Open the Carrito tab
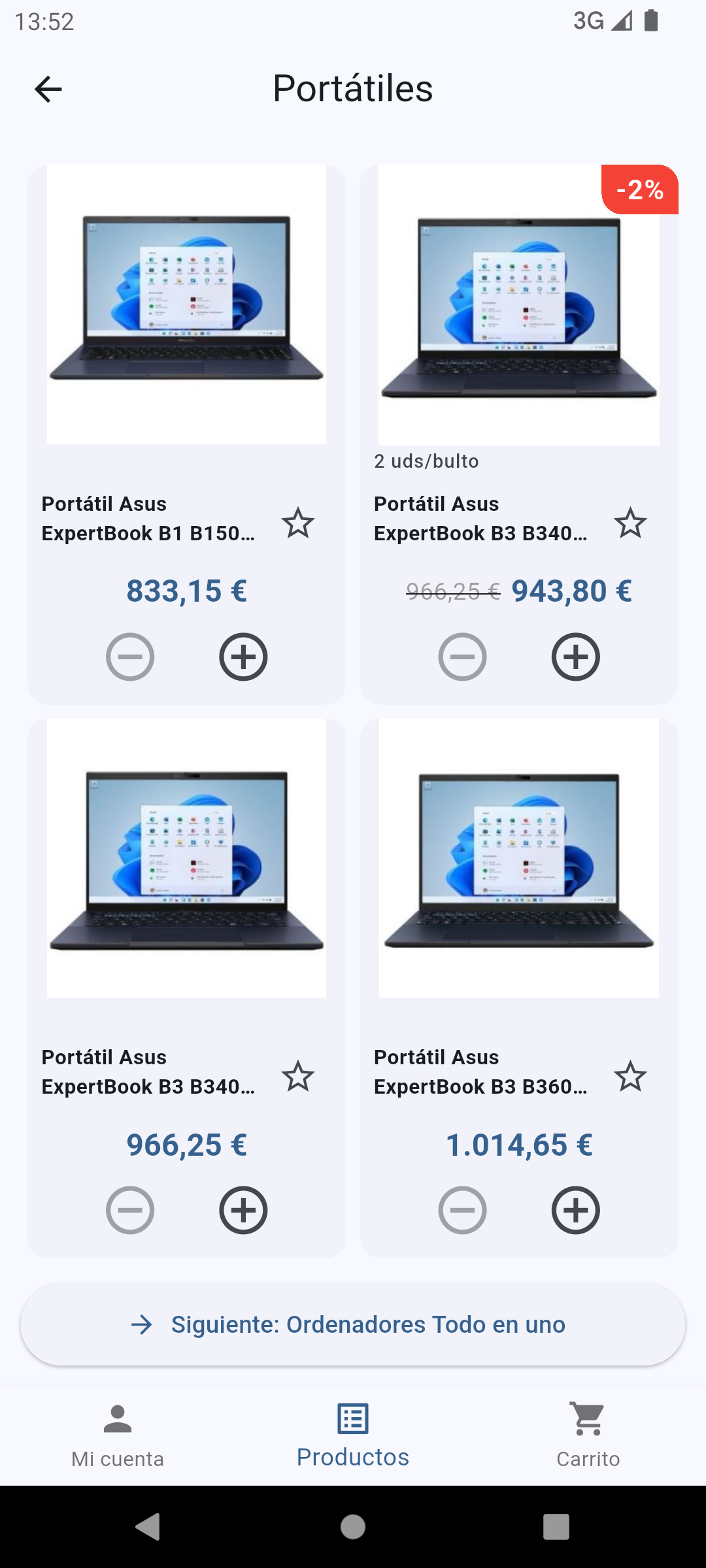 (x=588, y=1435)
